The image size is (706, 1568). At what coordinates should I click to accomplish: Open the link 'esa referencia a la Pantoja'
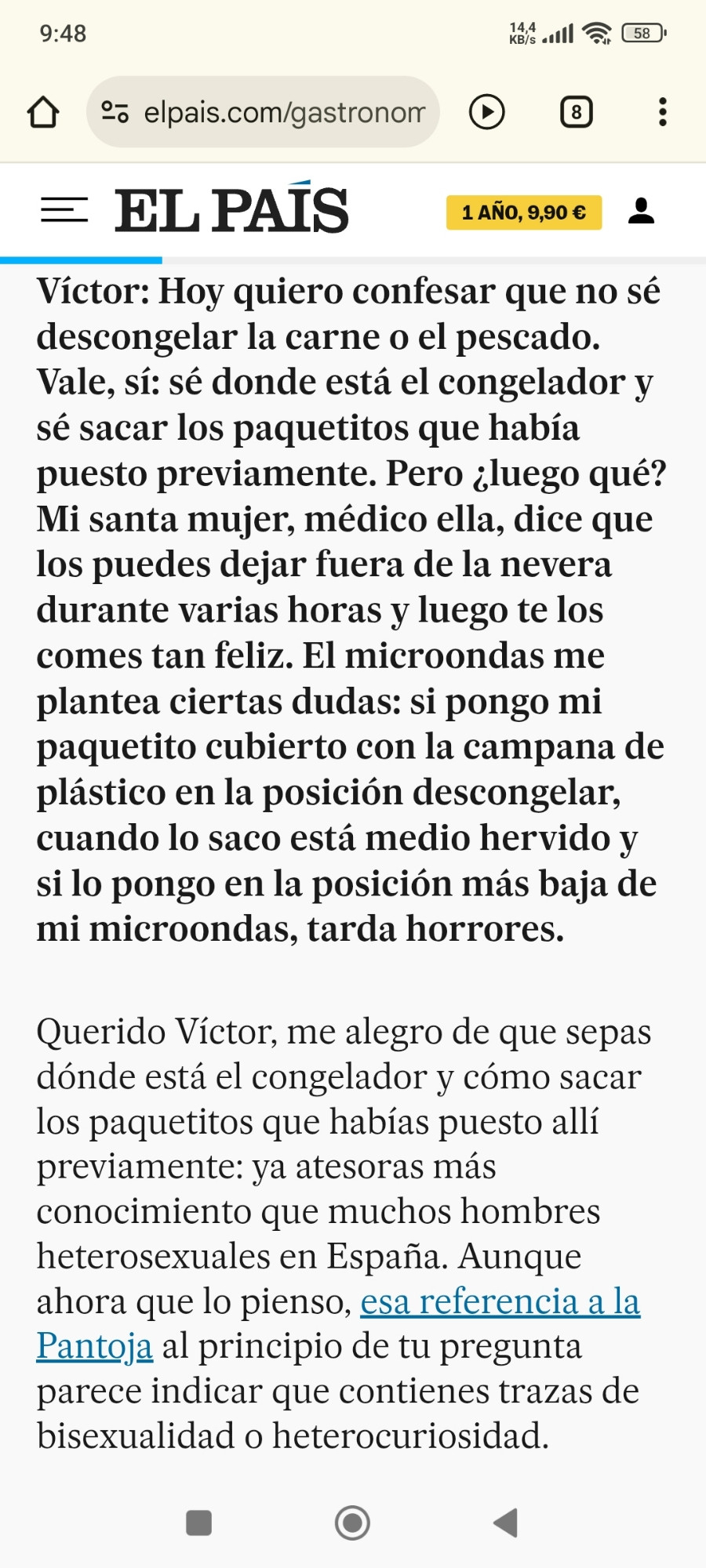500,1302
